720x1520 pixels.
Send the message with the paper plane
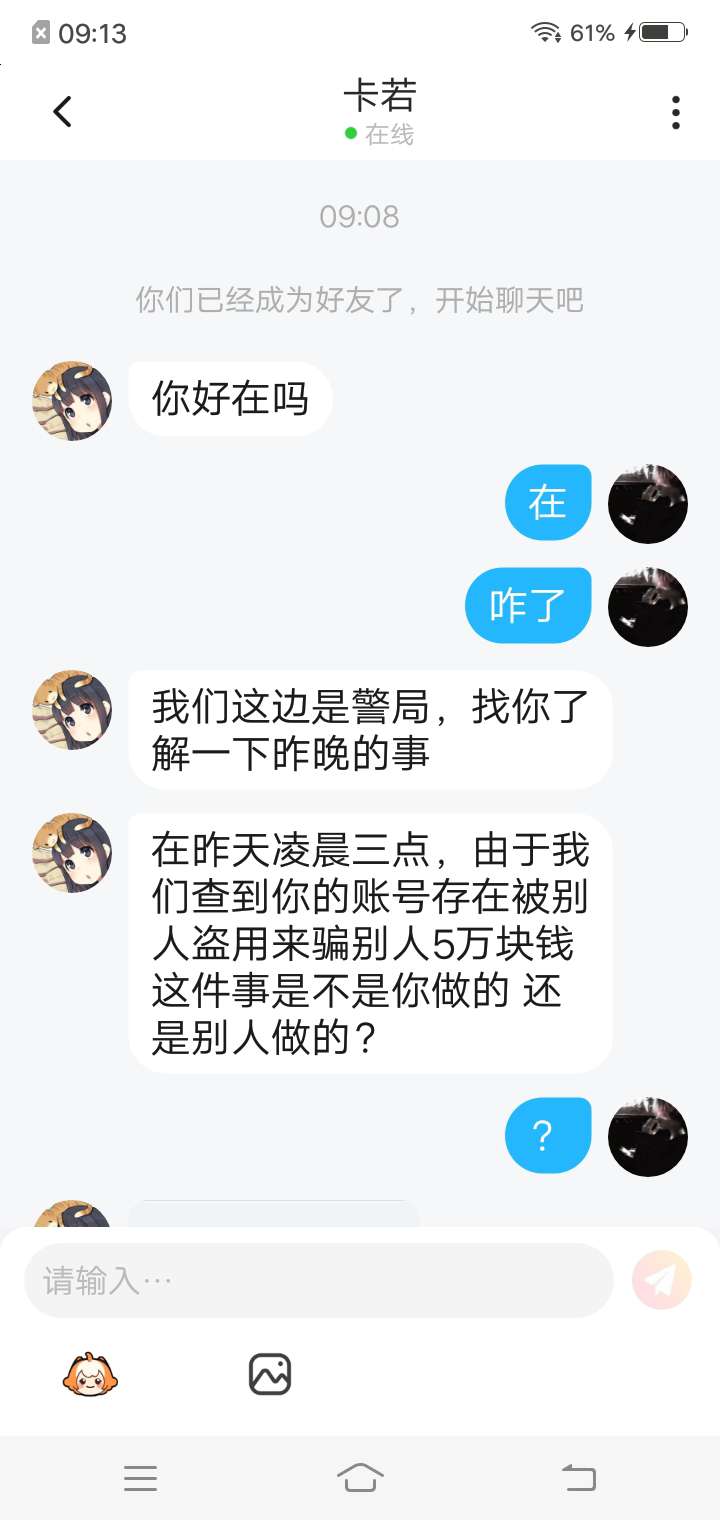coord(662,1280)
